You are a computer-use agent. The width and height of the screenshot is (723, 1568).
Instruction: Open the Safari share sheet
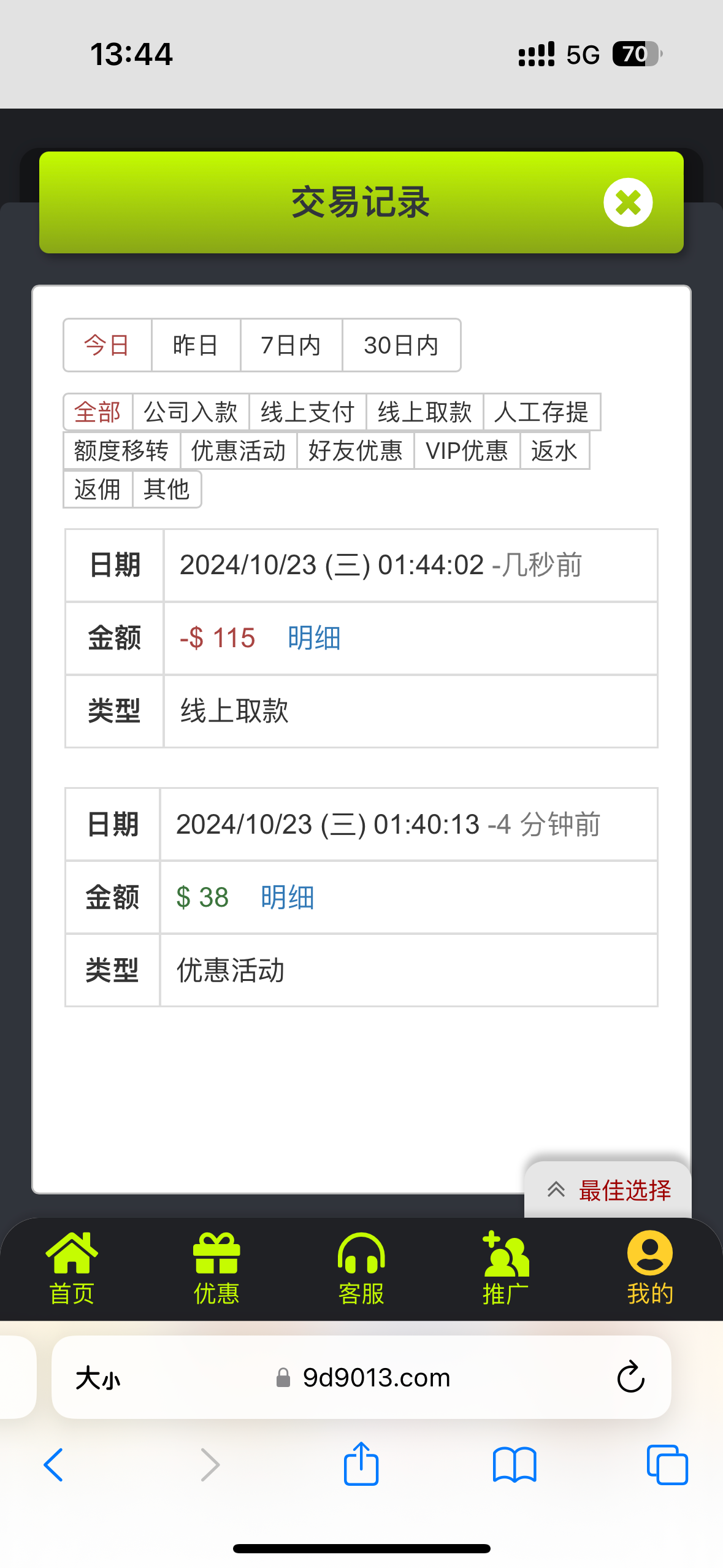coord(361,1464)
